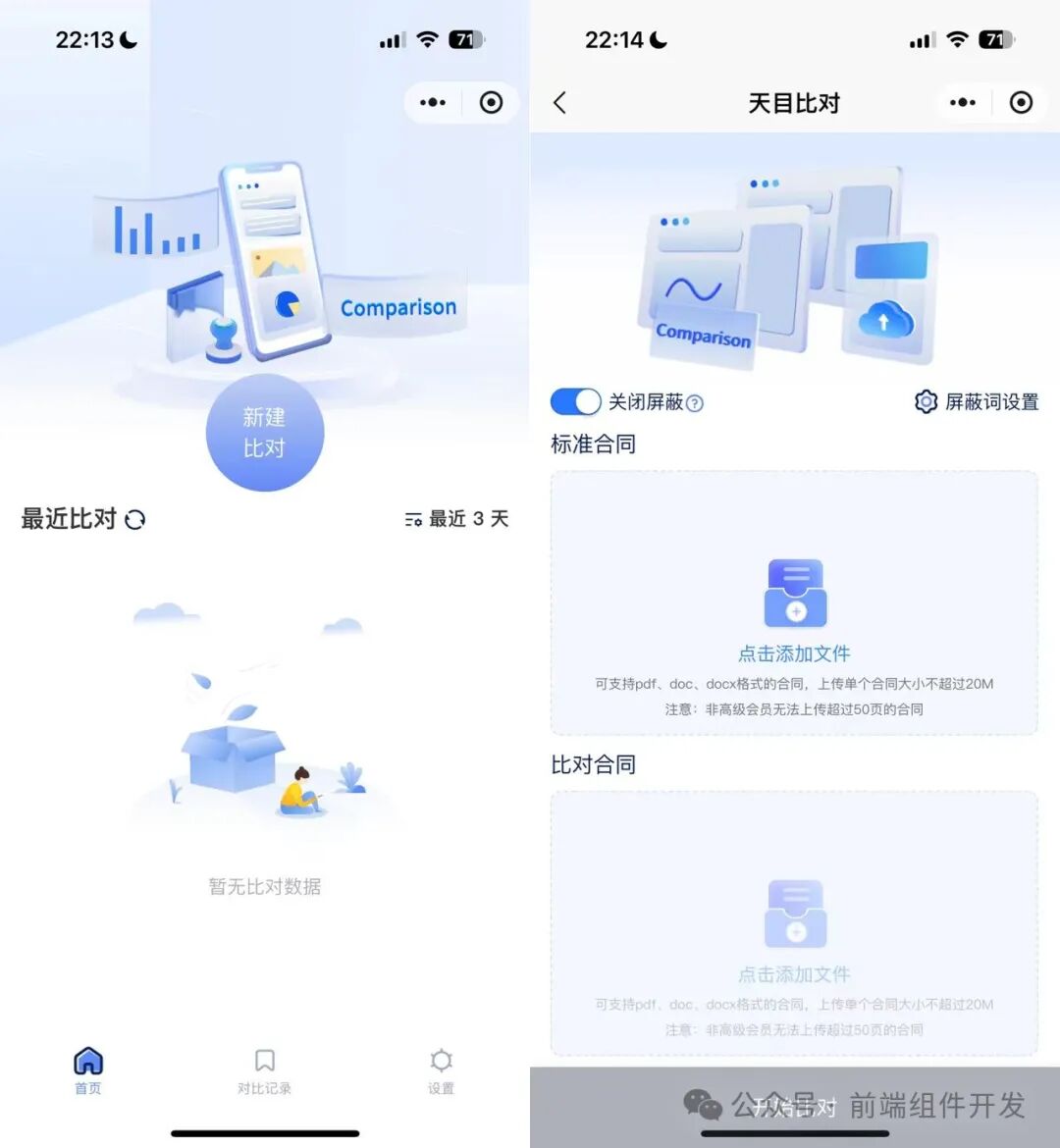Screen dimensions: 1060x1148
Task: Tap the 新建比对 circular button
Action: 265,432
